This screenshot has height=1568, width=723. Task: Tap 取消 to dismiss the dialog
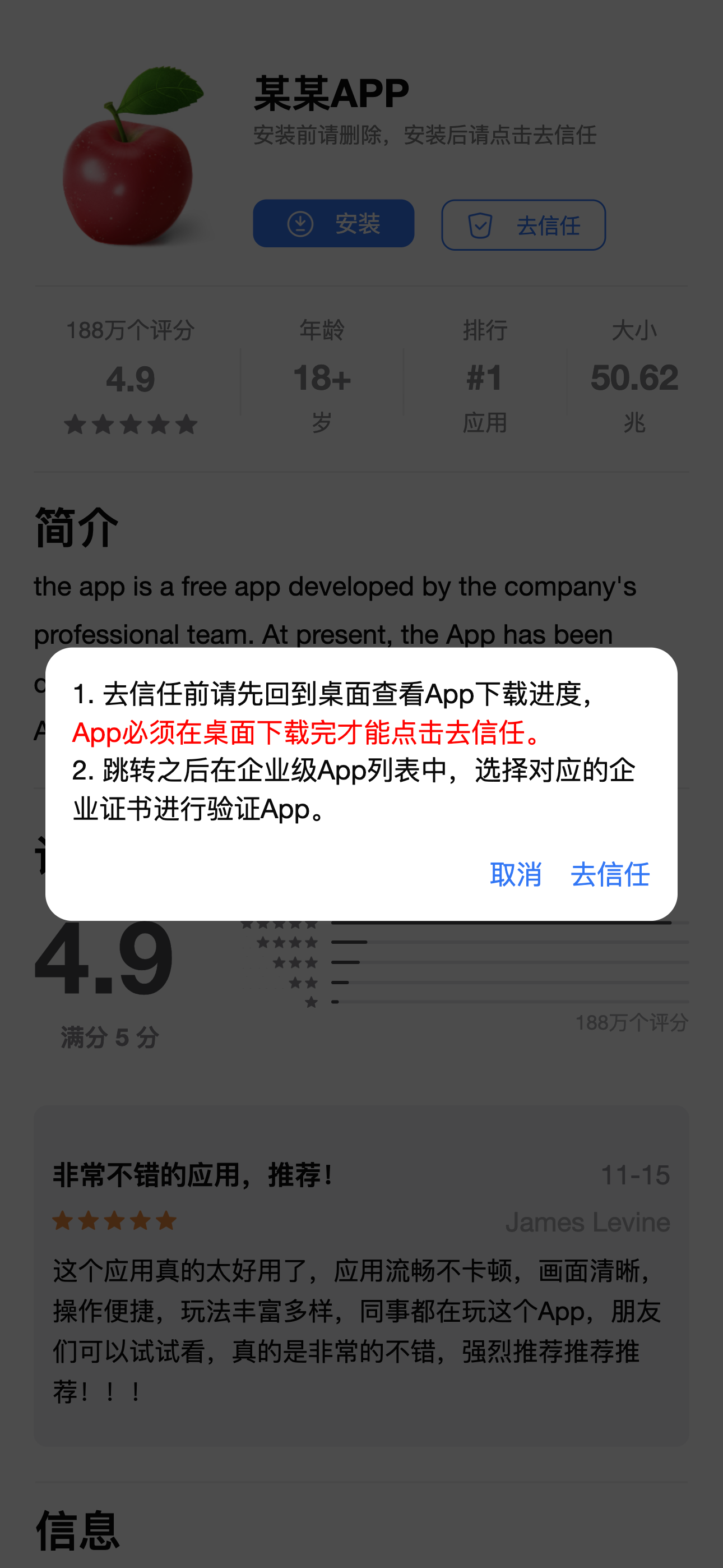click(x=516, y=874)
